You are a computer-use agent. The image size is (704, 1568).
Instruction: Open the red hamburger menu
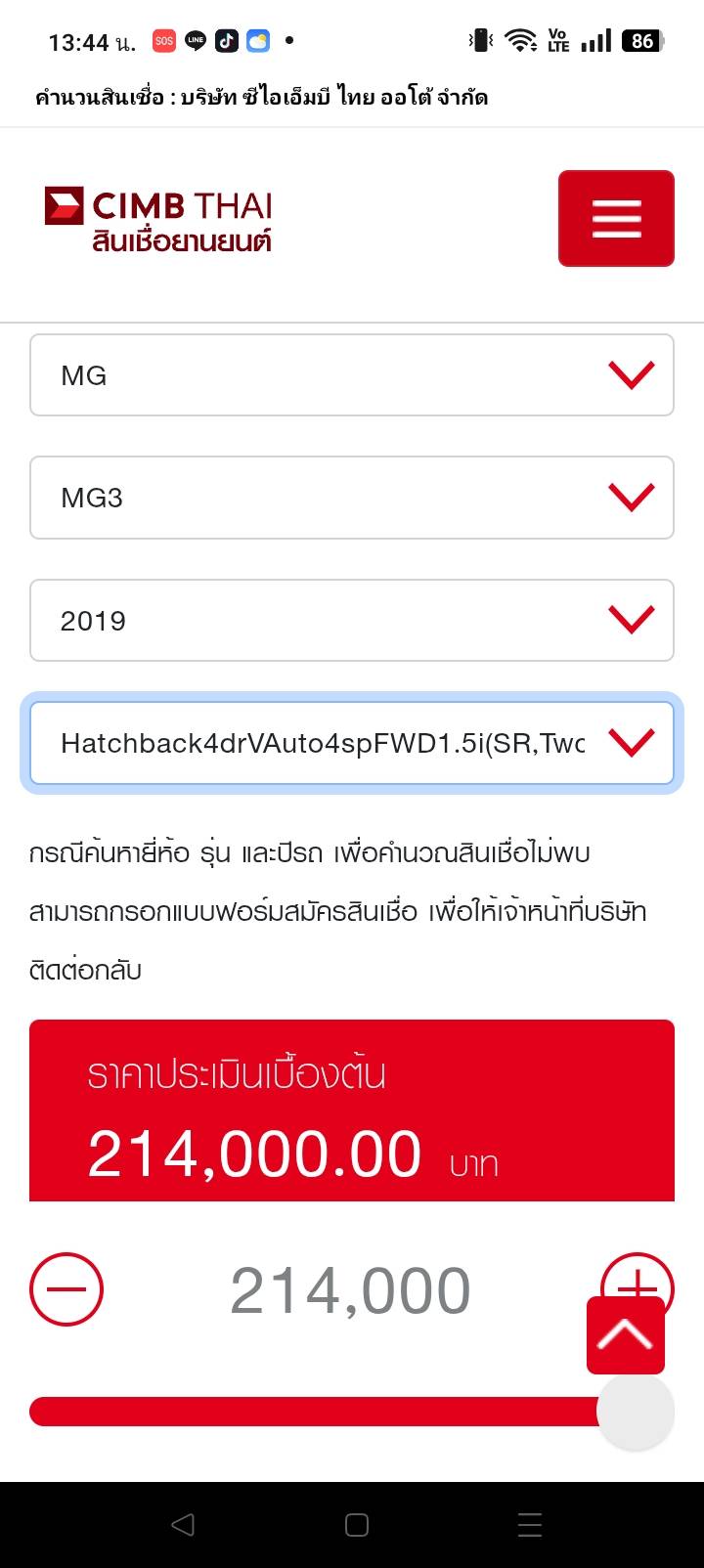(616, 218)
